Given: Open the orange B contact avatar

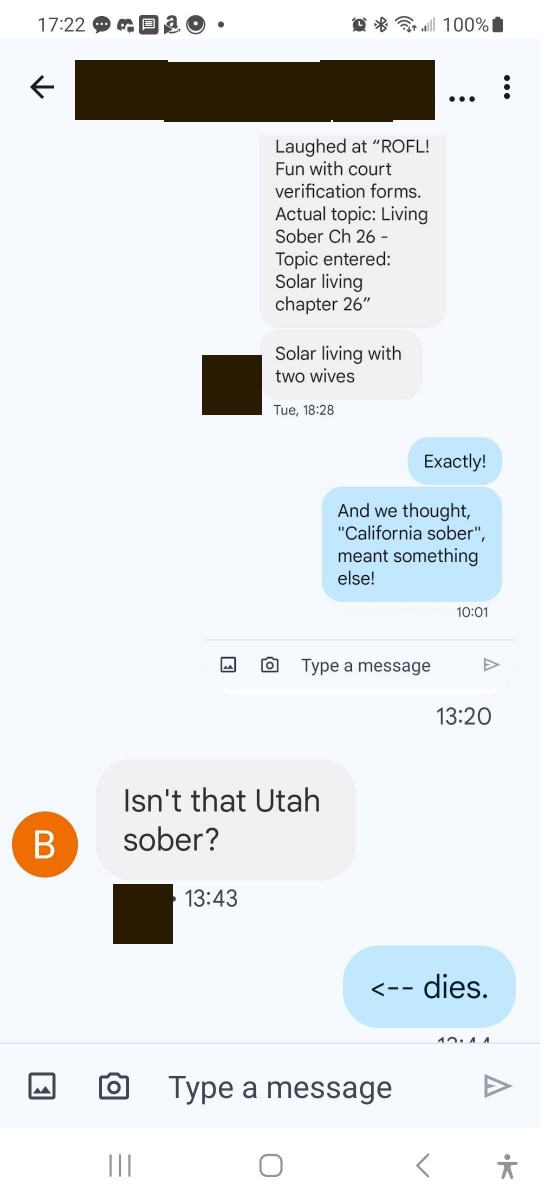Looking at the screenshot, I should 44,845.
